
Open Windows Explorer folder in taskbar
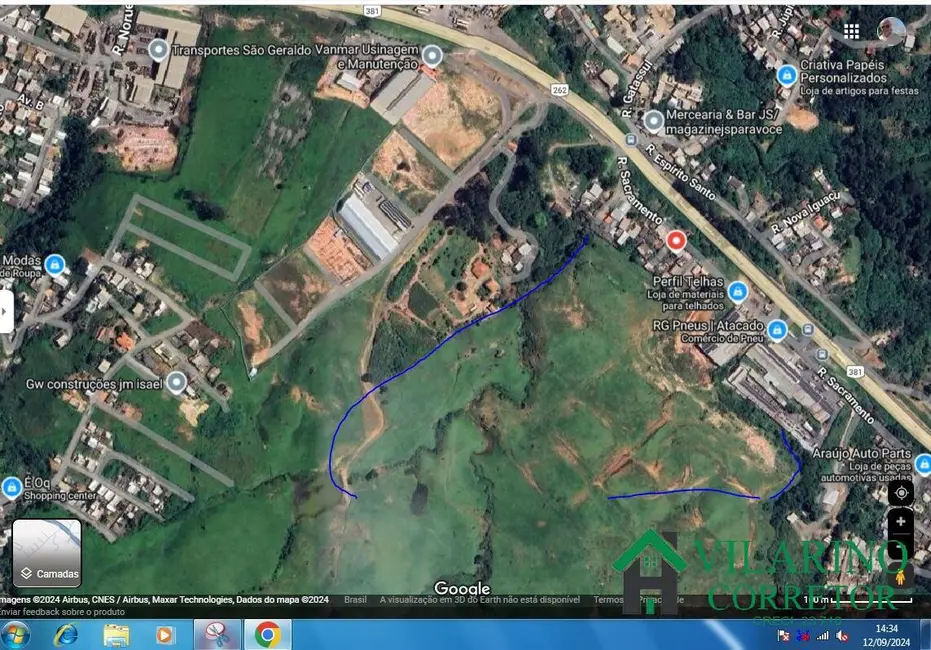[116, 634]
